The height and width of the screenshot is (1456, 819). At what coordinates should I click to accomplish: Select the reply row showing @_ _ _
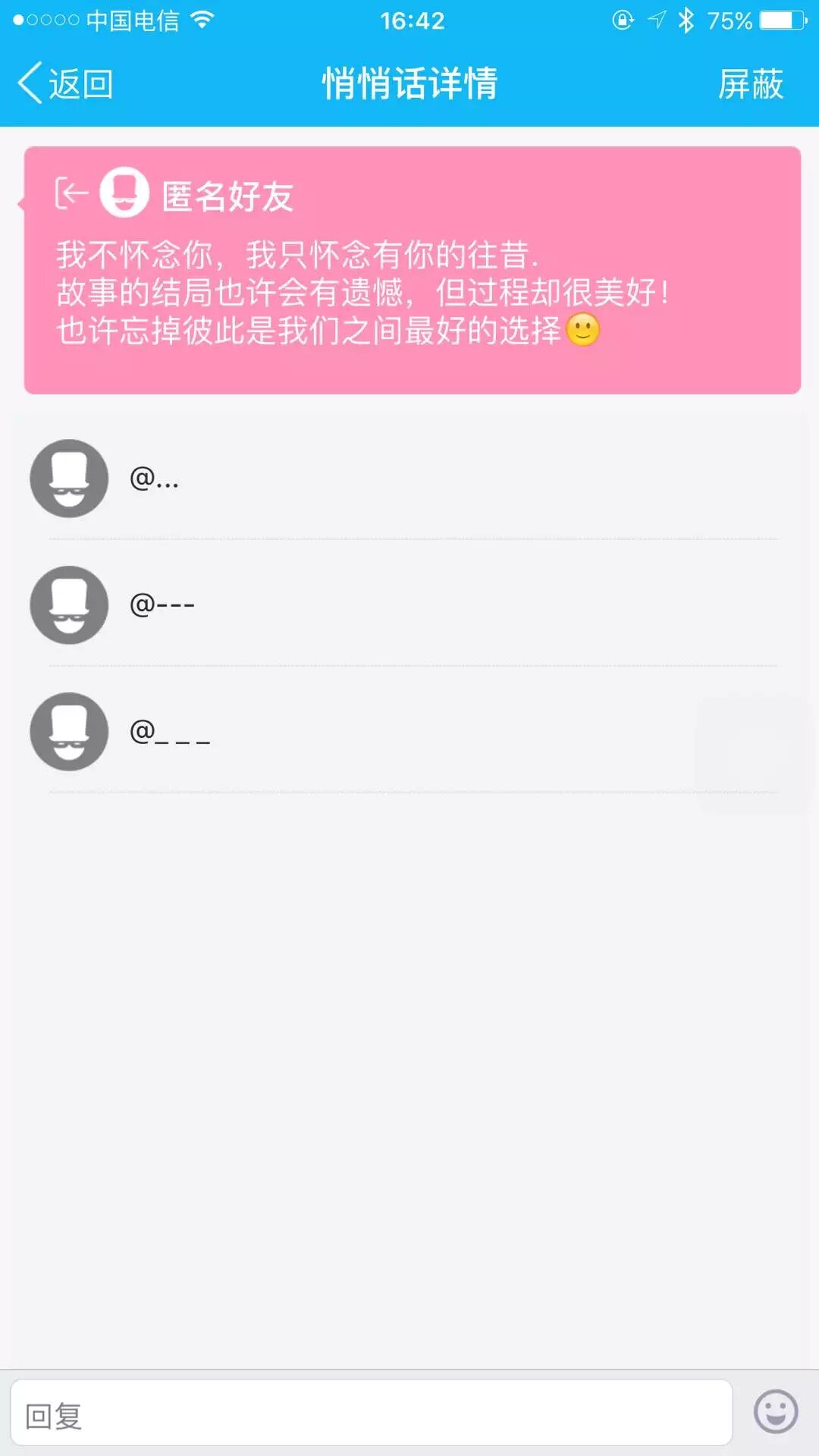pyautogui.click(x=409, y=732)
